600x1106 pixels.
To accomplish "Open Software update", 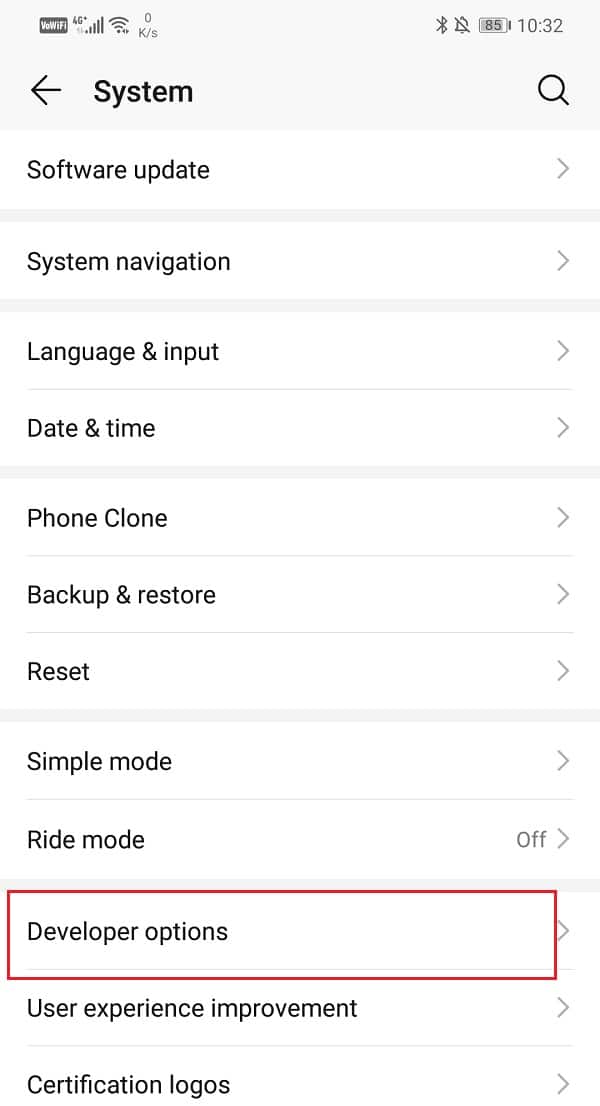I will click(300, 169).
